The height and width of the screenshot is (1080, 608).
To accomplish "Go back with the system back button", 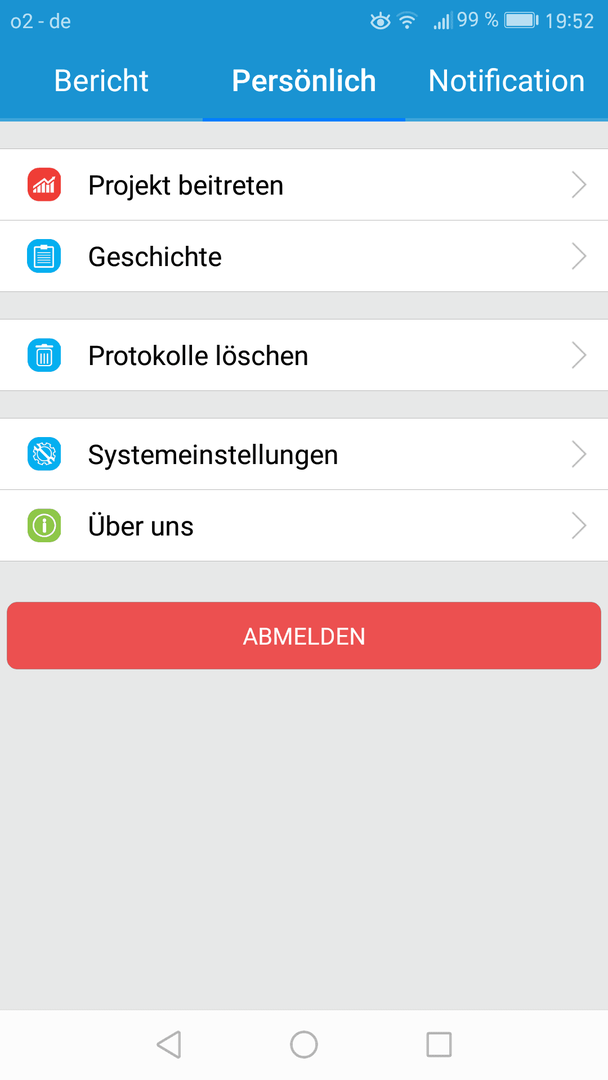I will (169, 1044).
